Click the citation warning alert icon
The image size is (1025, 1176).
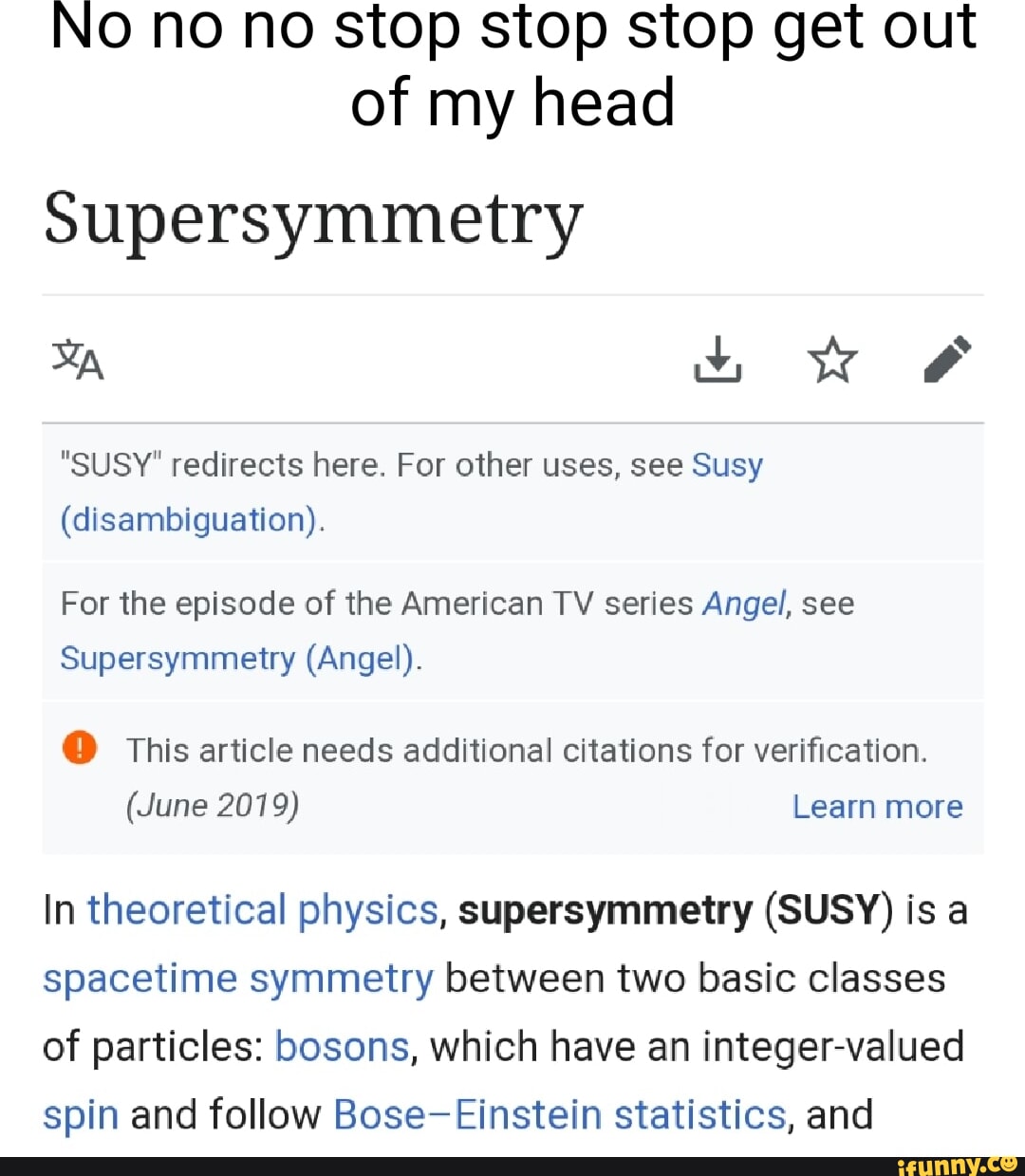(x=80, y=748)
